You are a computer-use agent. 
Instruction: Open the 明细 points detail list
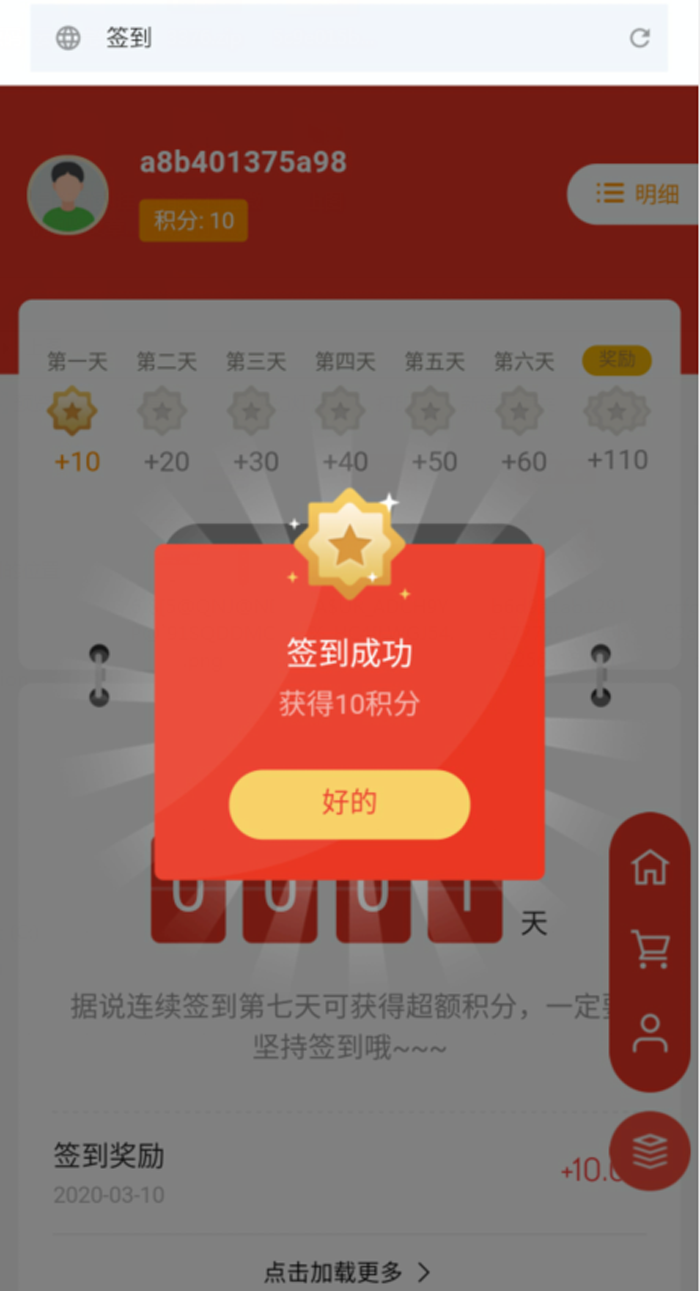click(x=637, y=194)
